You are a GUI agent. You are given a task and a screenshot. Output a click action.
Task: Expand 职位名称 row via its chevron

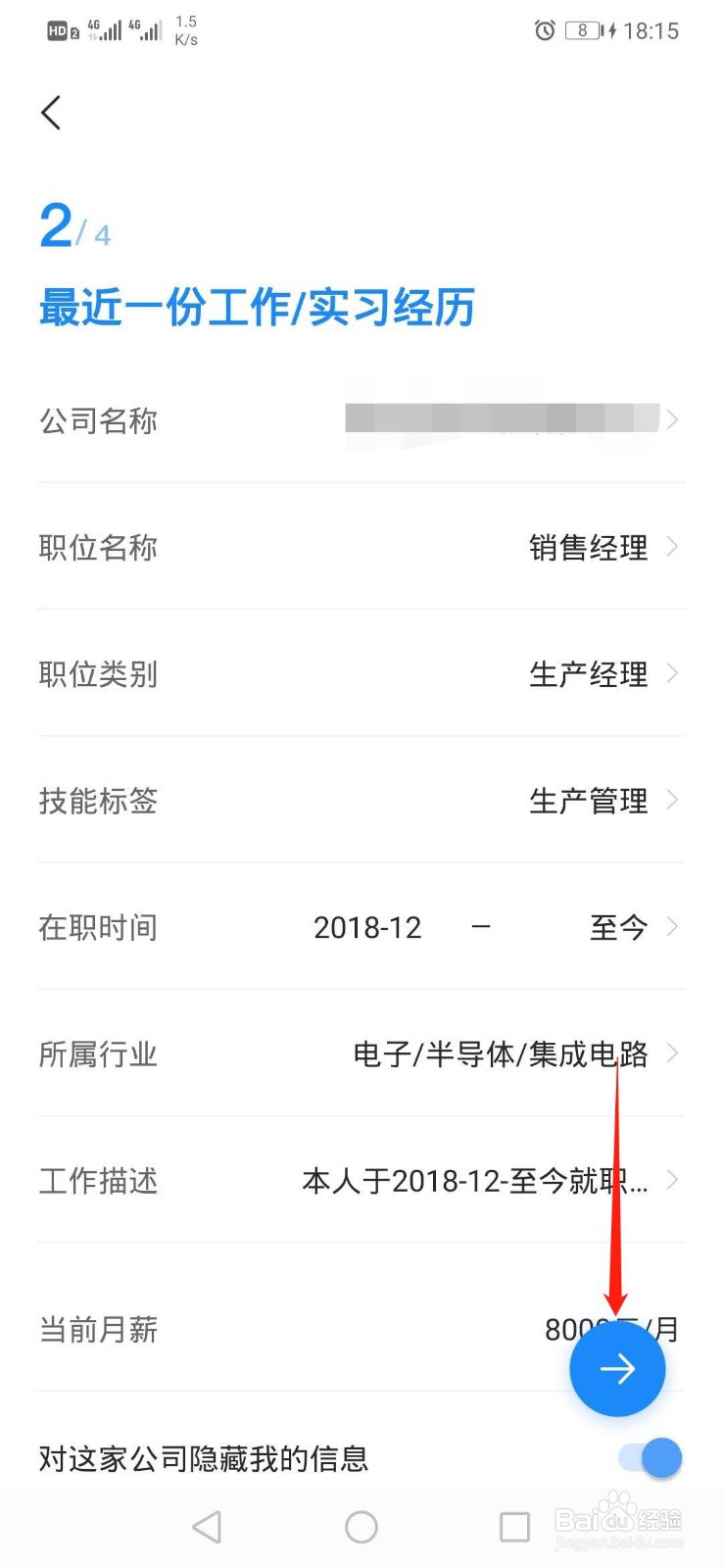(674, 547)
